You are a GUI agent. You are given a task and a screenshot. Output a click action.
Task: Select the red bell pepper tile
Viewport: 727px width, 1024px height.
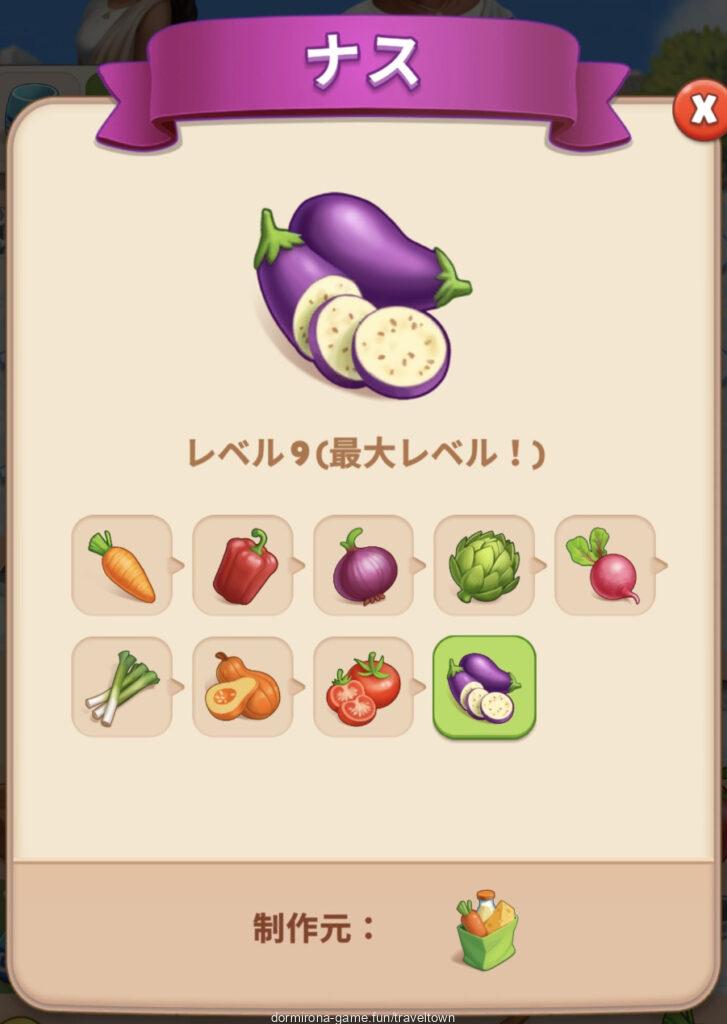coord(243,565)
